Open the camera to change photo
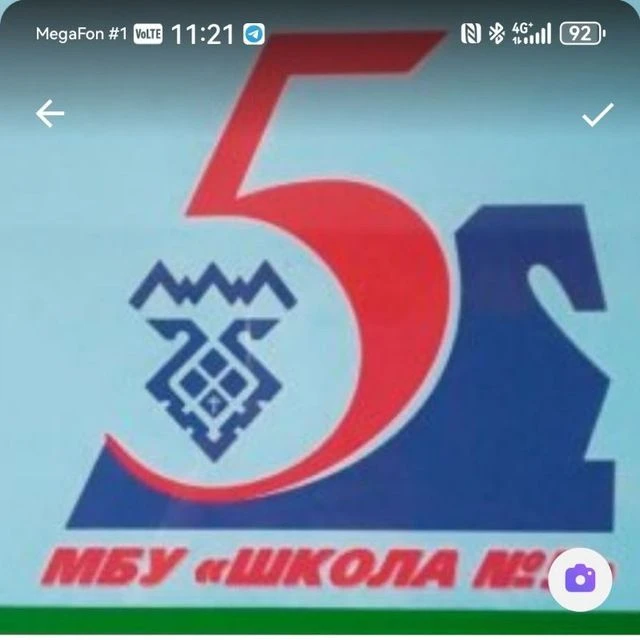The height and width of the screenshot is (640, 640). pos(580,577)
